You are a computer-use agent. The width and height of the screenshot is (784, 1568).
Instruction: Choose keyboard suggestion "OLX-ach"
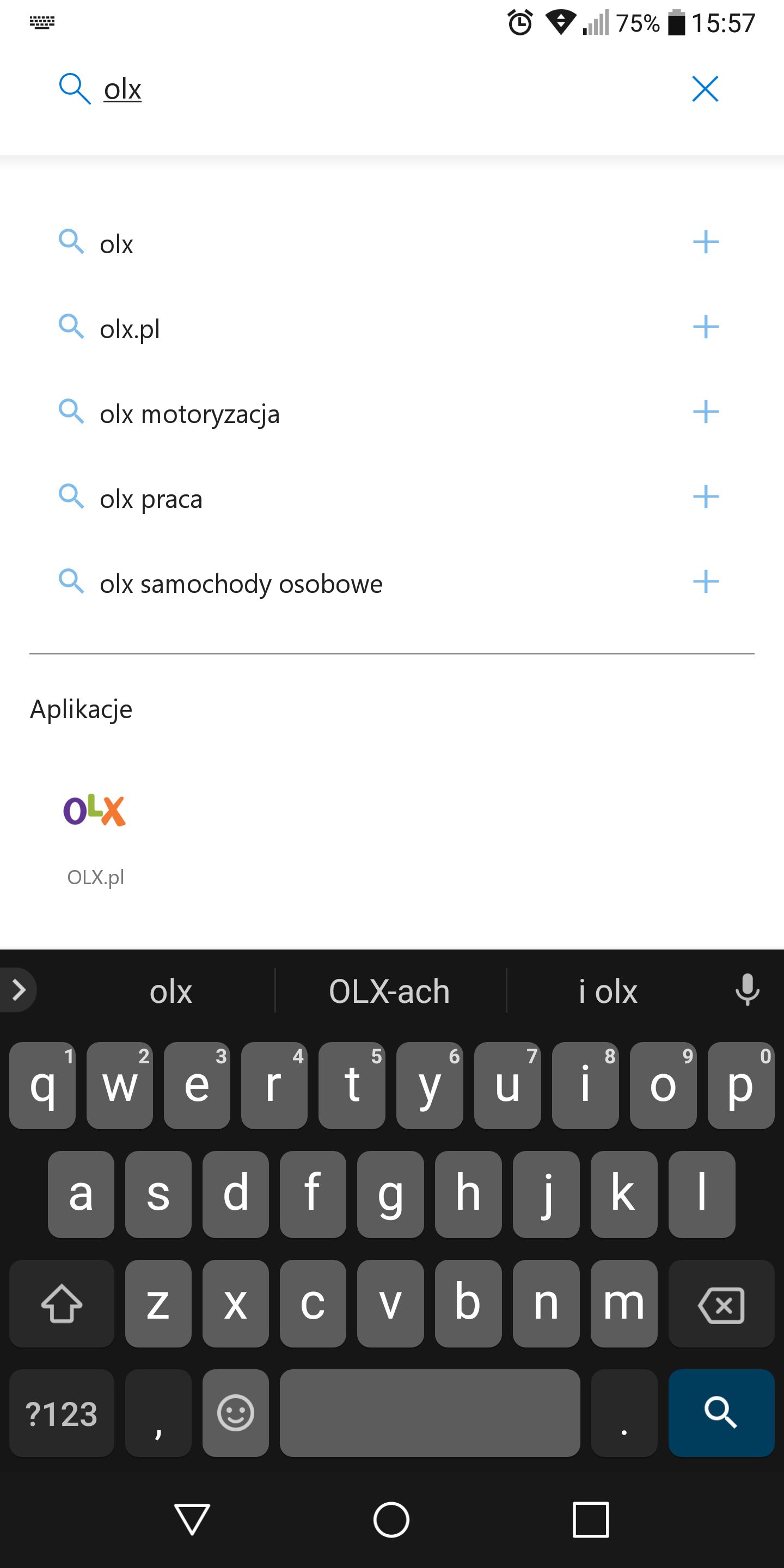tap(390, 991)
